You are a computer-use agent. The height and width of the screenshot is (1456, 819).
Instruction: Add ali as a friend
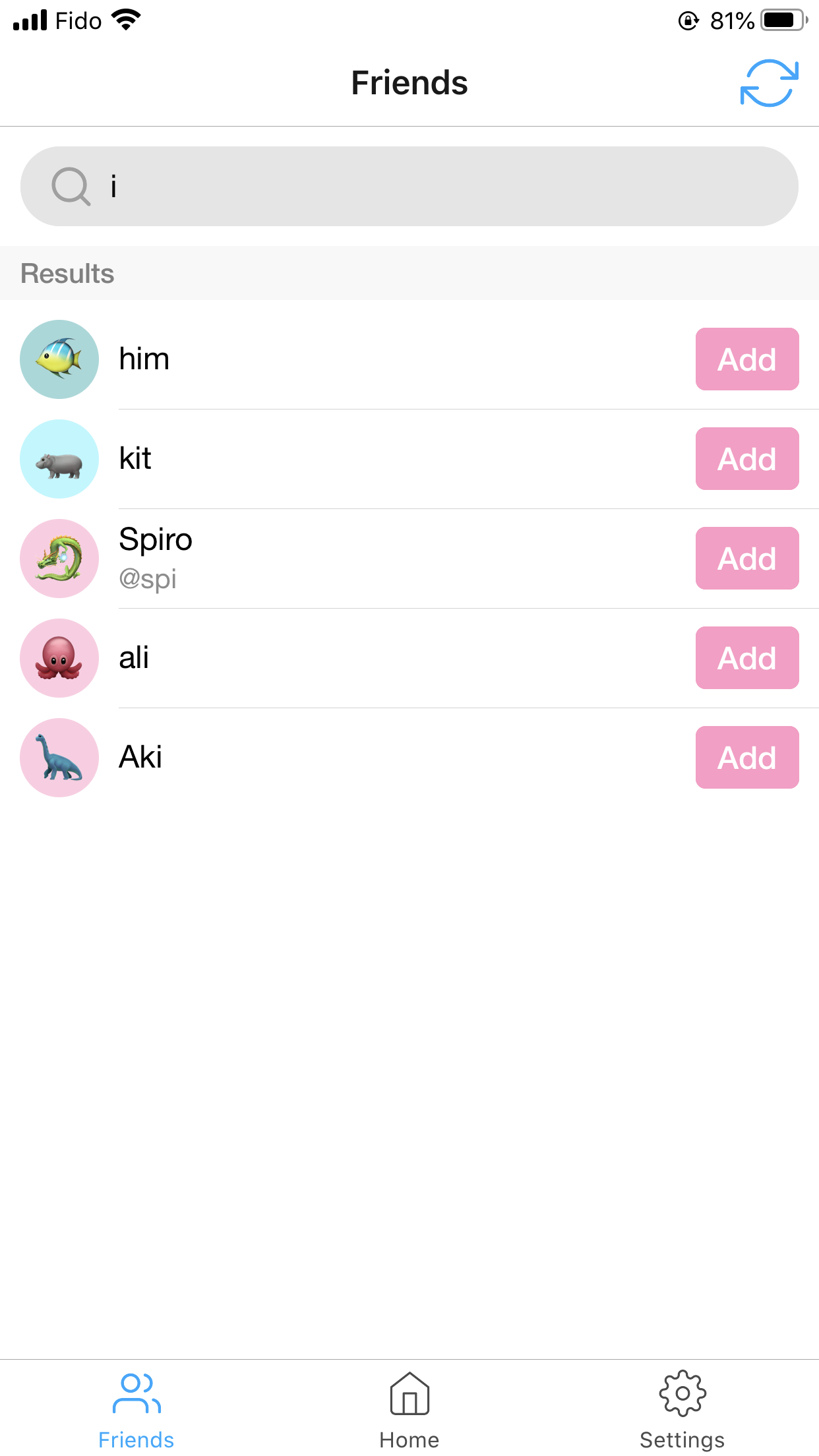746,658
